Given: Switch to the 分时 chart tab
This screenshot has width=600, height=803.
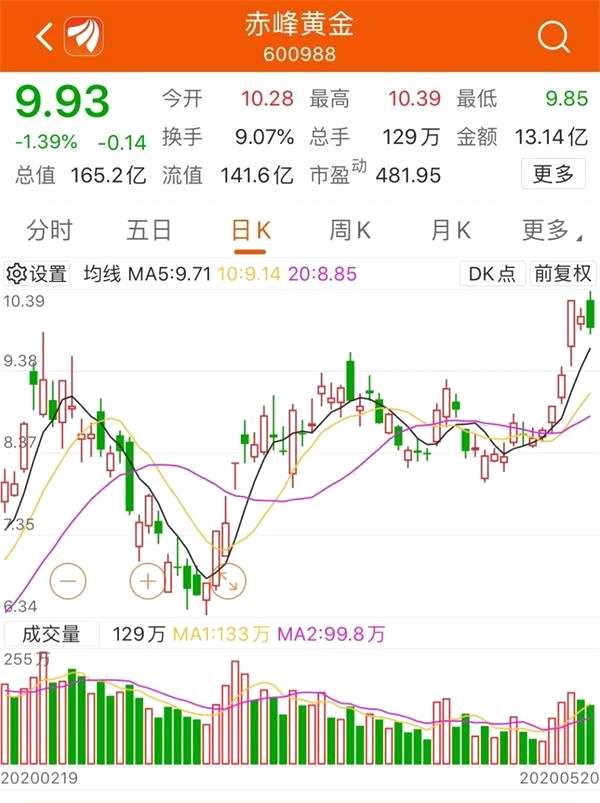Looking at the screenshot, I should pos(49,231).
